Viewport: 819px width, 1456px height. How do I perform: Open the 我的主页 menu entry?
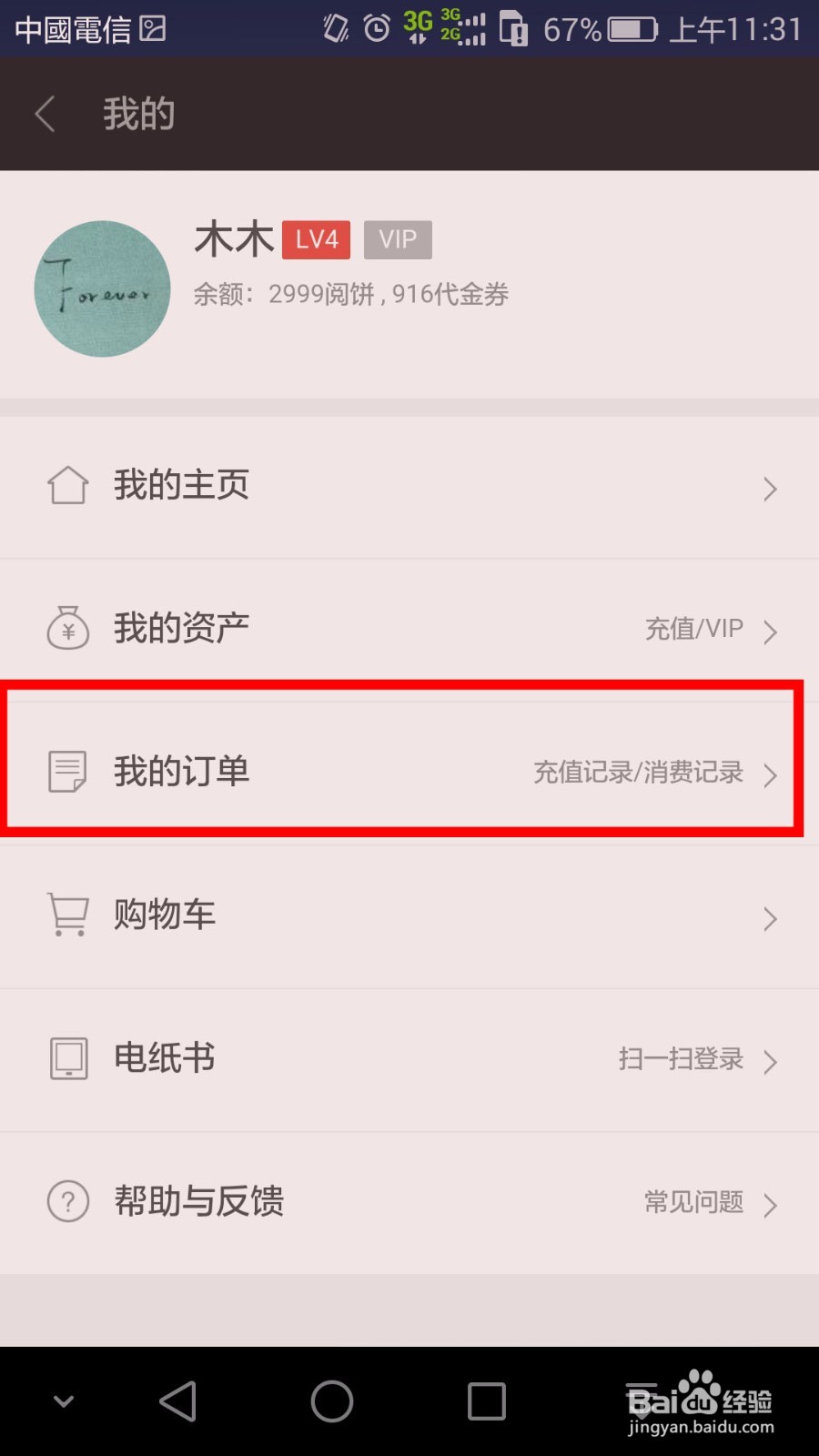tap(180, 485)
